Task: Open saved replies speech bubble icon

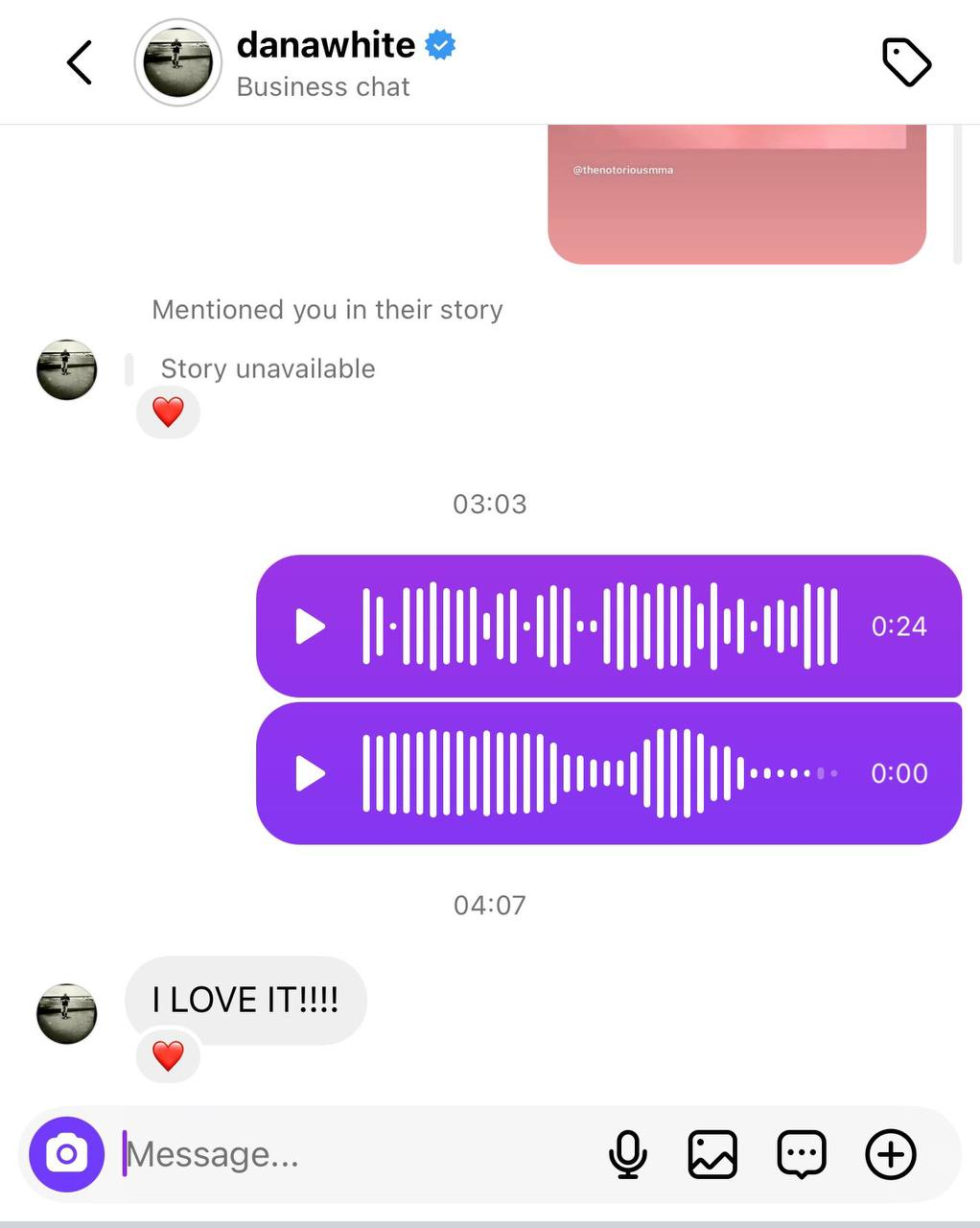Action: click(801, 1154)
